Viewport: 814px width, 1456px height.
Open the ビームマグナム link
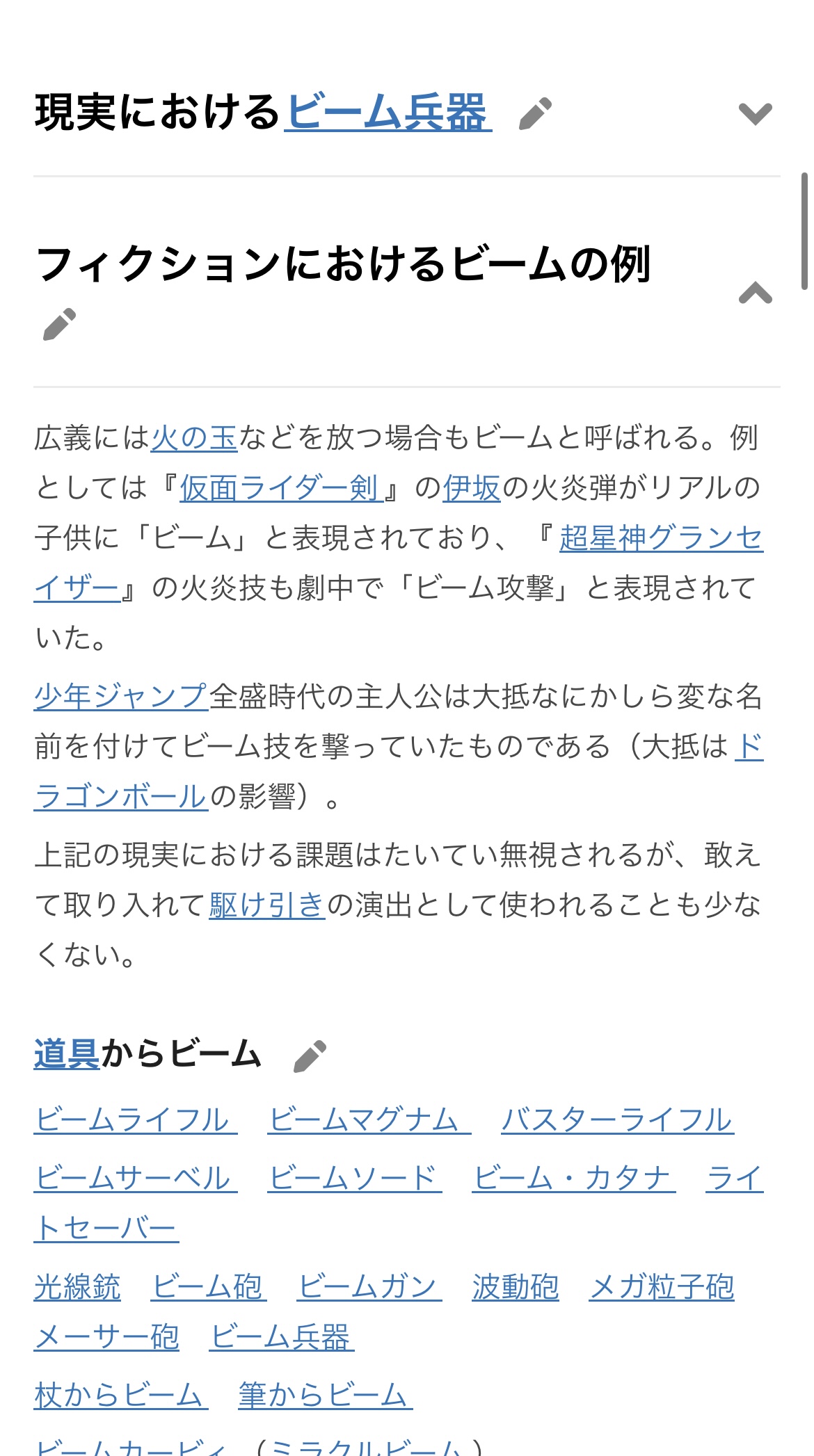pos(369,1120)
